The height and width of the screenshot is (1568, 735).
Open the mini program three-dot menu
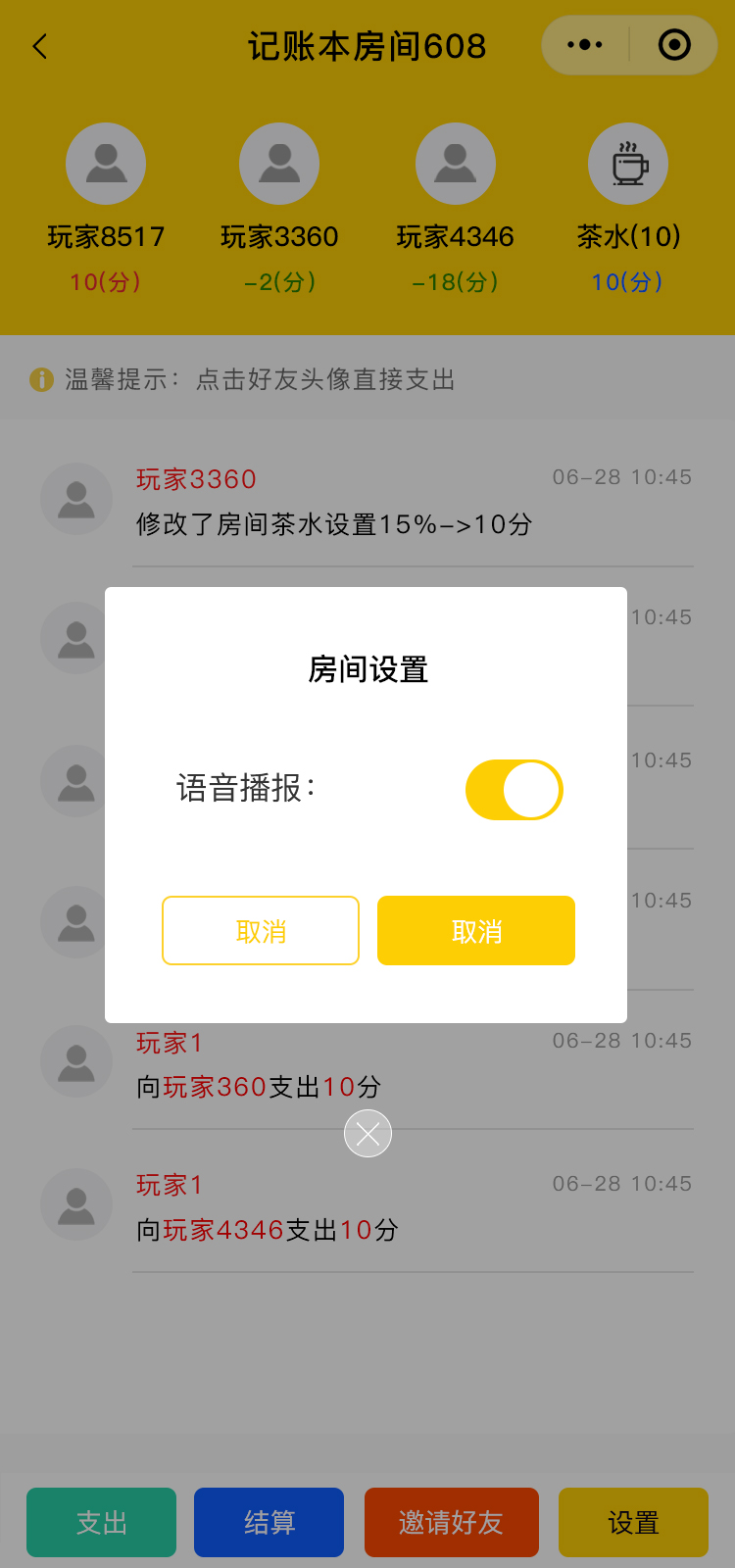[585, 45]
